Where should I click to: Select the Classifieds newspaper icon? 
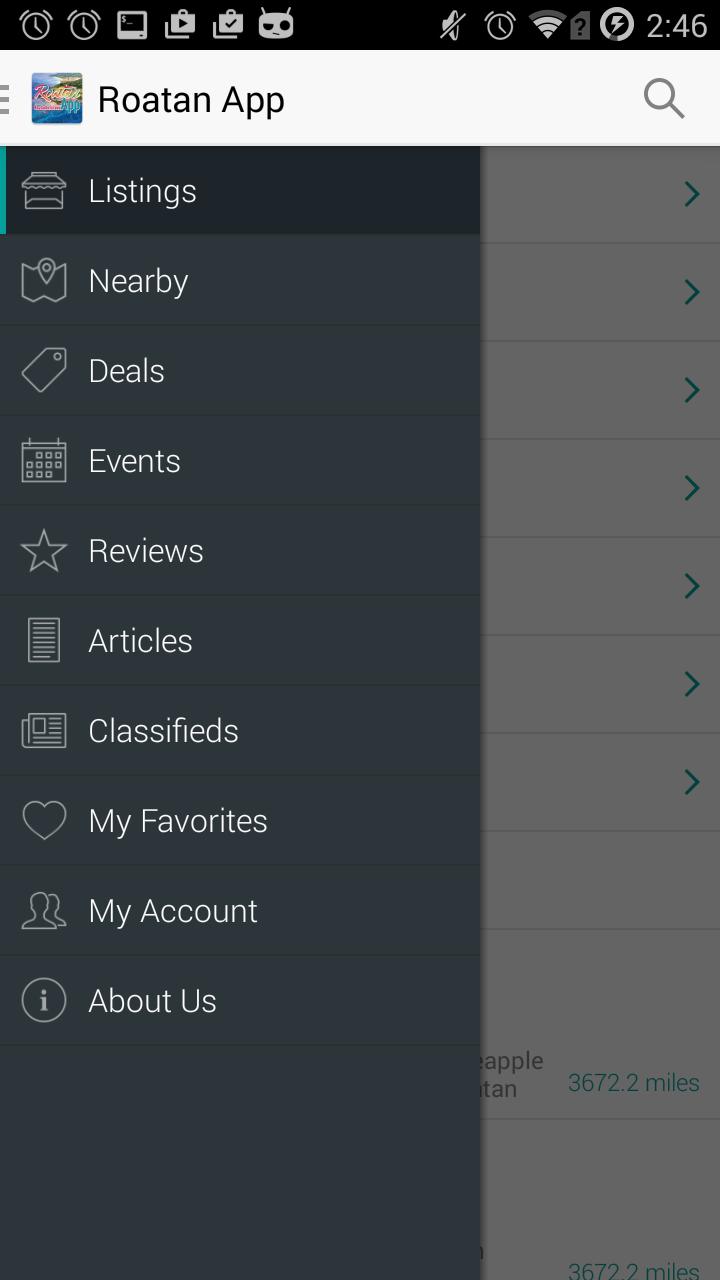coord(43,730)
